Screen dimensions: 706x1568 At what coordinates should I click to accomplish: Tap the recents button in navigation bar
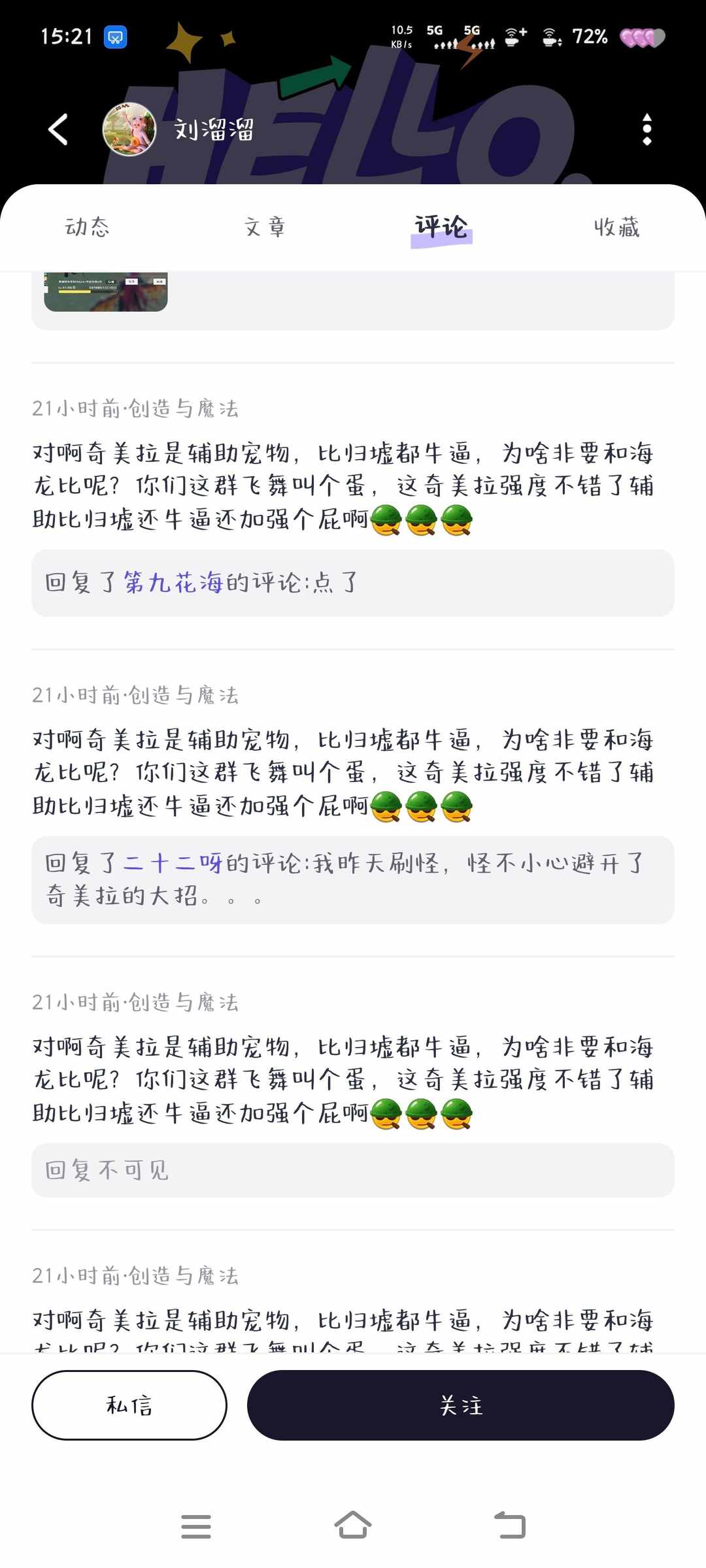click(x=197, y=1526)
